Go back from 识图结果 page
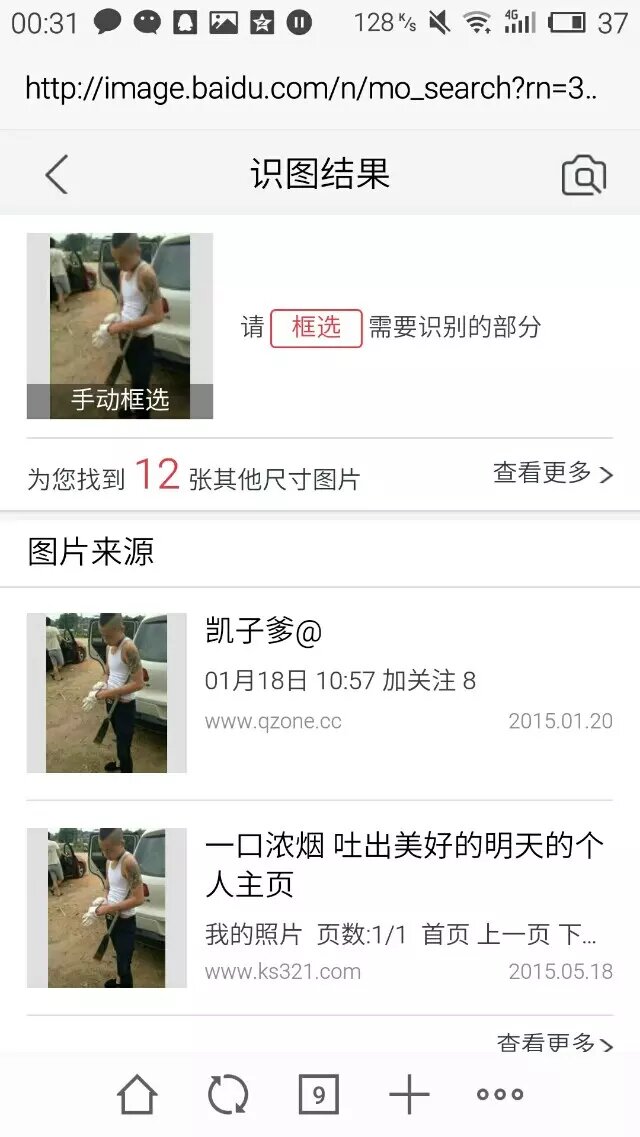This screenshot has height=1137, width=640. 57,175
